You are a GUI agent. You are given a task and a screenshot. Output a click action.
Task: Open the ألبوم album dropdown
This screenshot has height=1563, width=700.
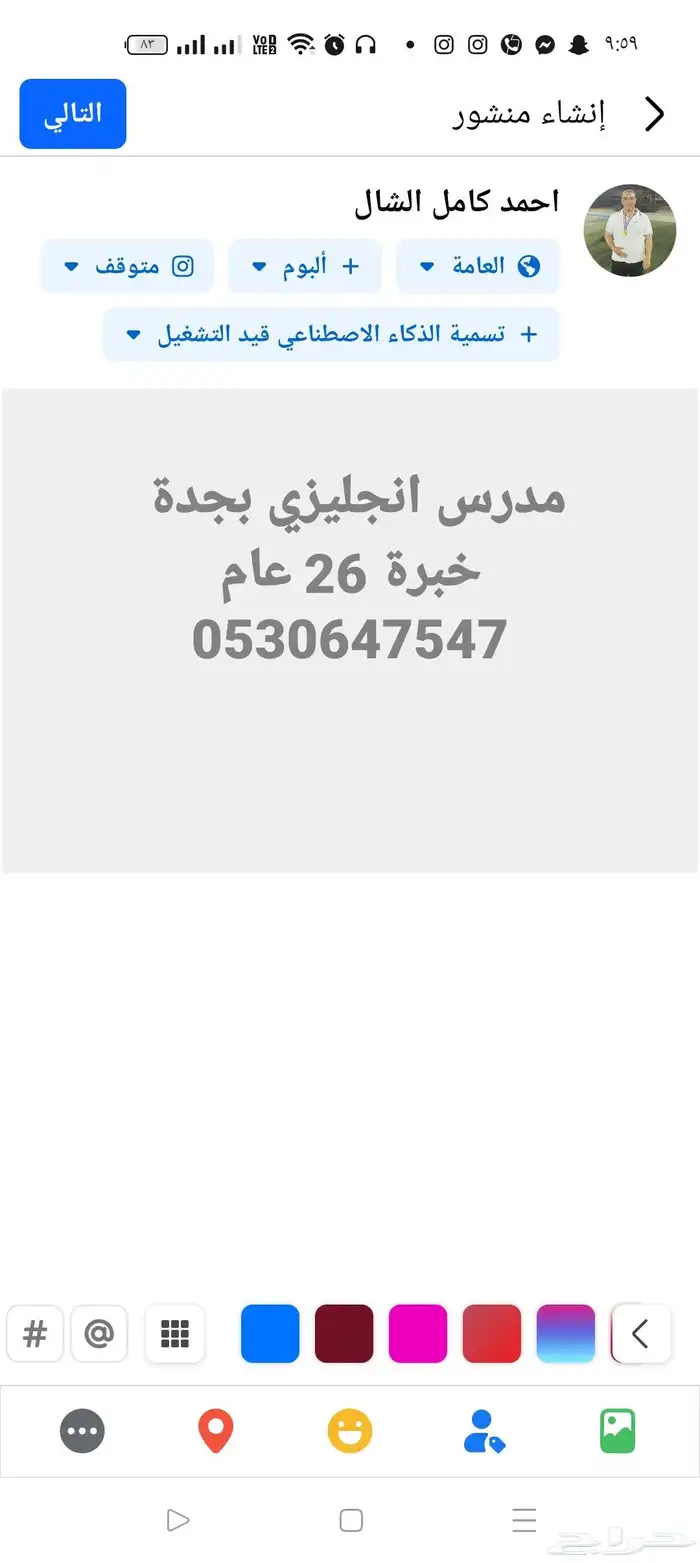[x=305, y=266]
